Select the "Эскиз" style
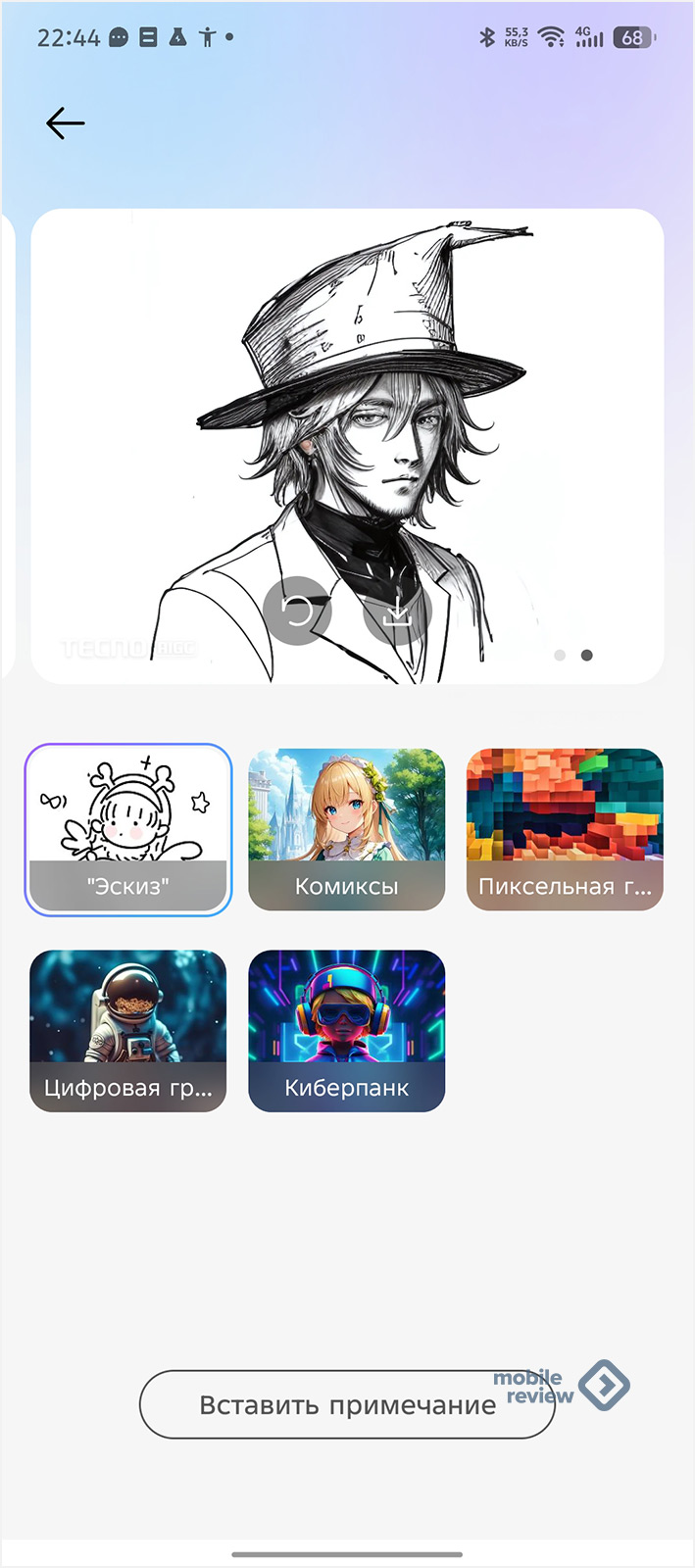The height and width of the screenshot is (1568, 695). 128,829
